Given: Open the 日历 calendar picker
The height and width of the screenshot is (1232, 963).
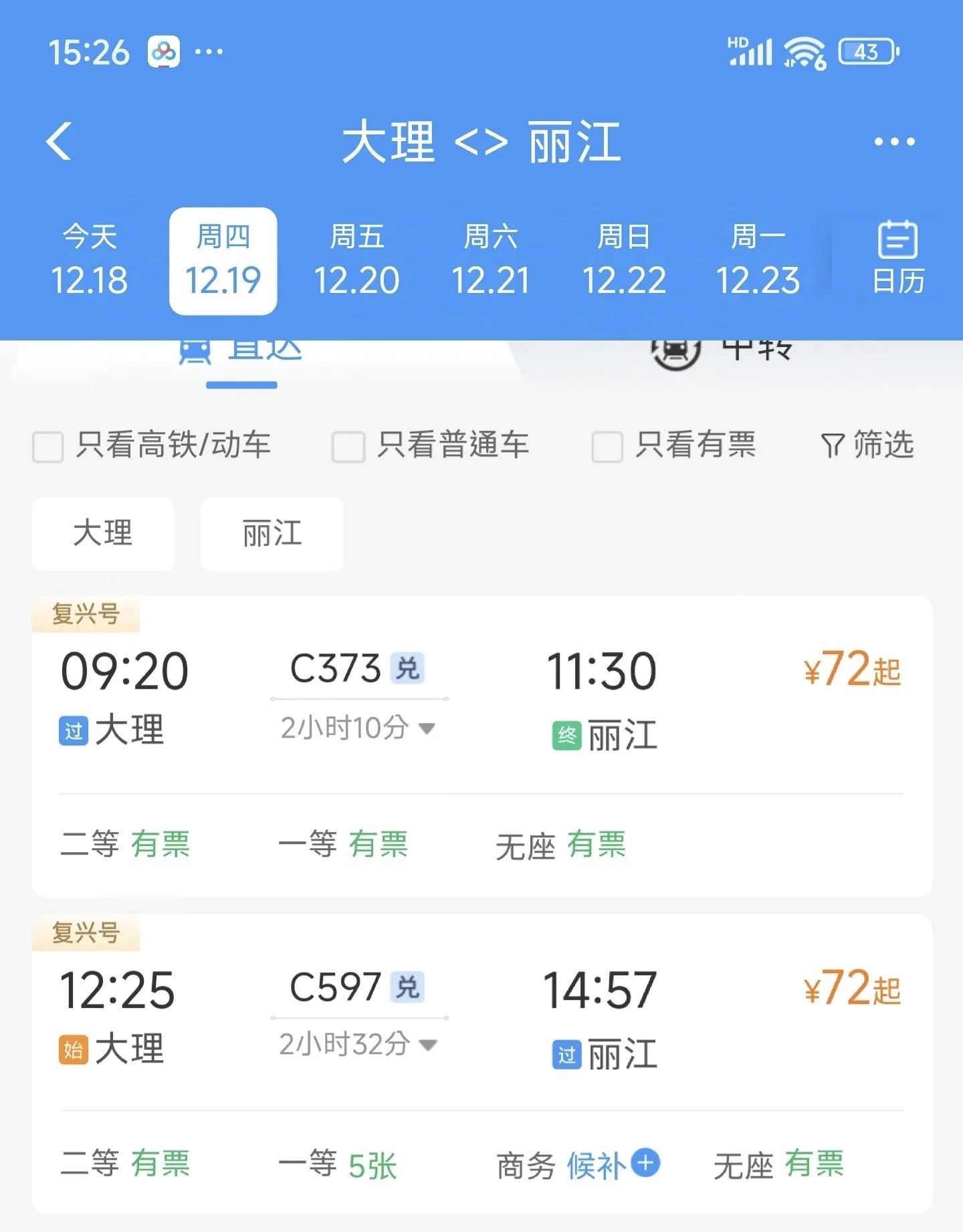Looking at the screenshot, I should [897, 258].
